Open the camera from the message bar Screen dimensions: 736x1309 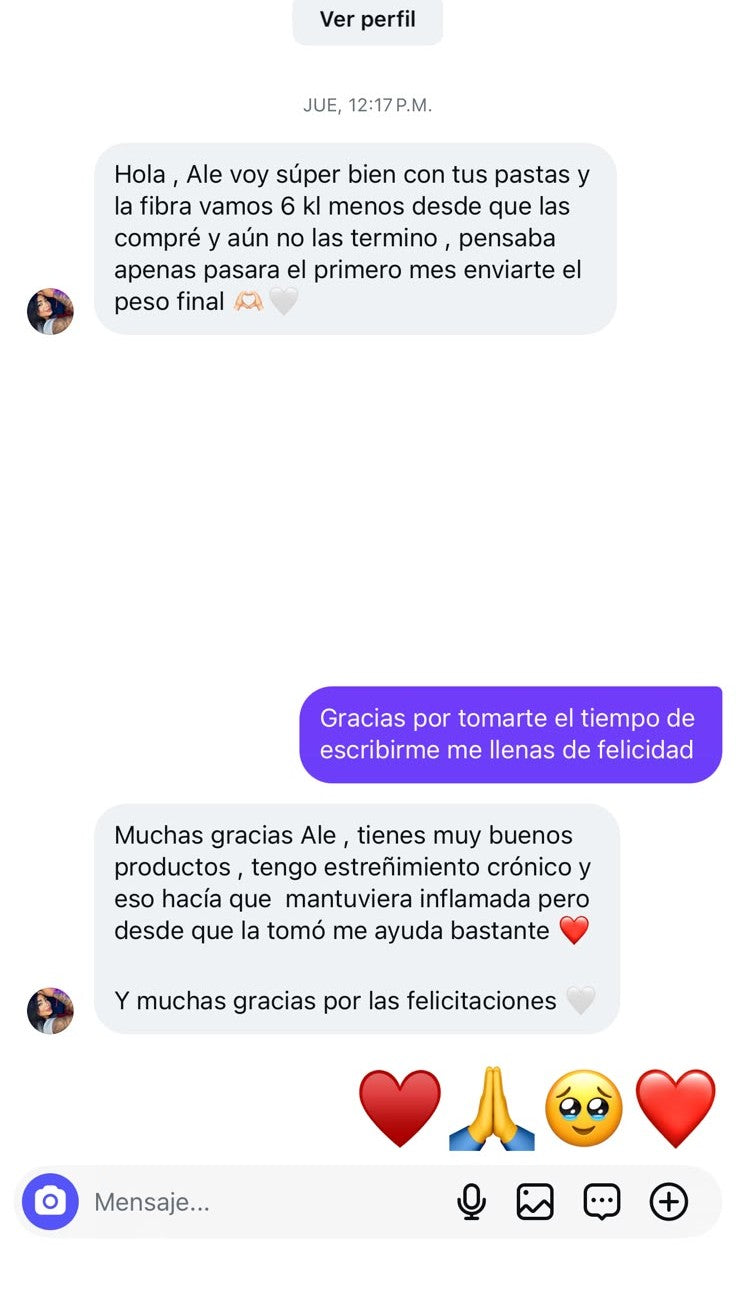click(50, 1201)
